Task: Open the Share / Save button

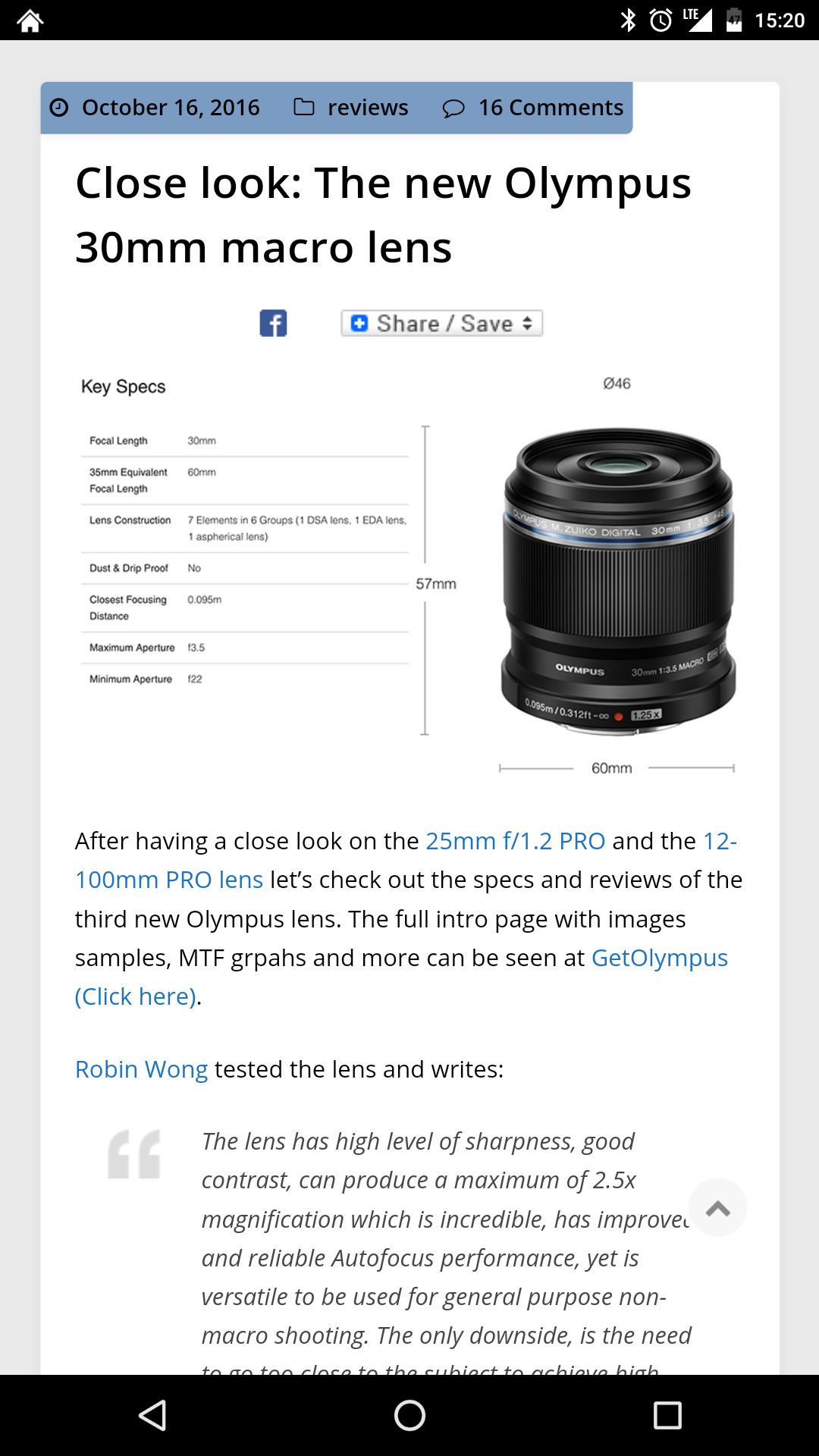Action: point(441,324)
